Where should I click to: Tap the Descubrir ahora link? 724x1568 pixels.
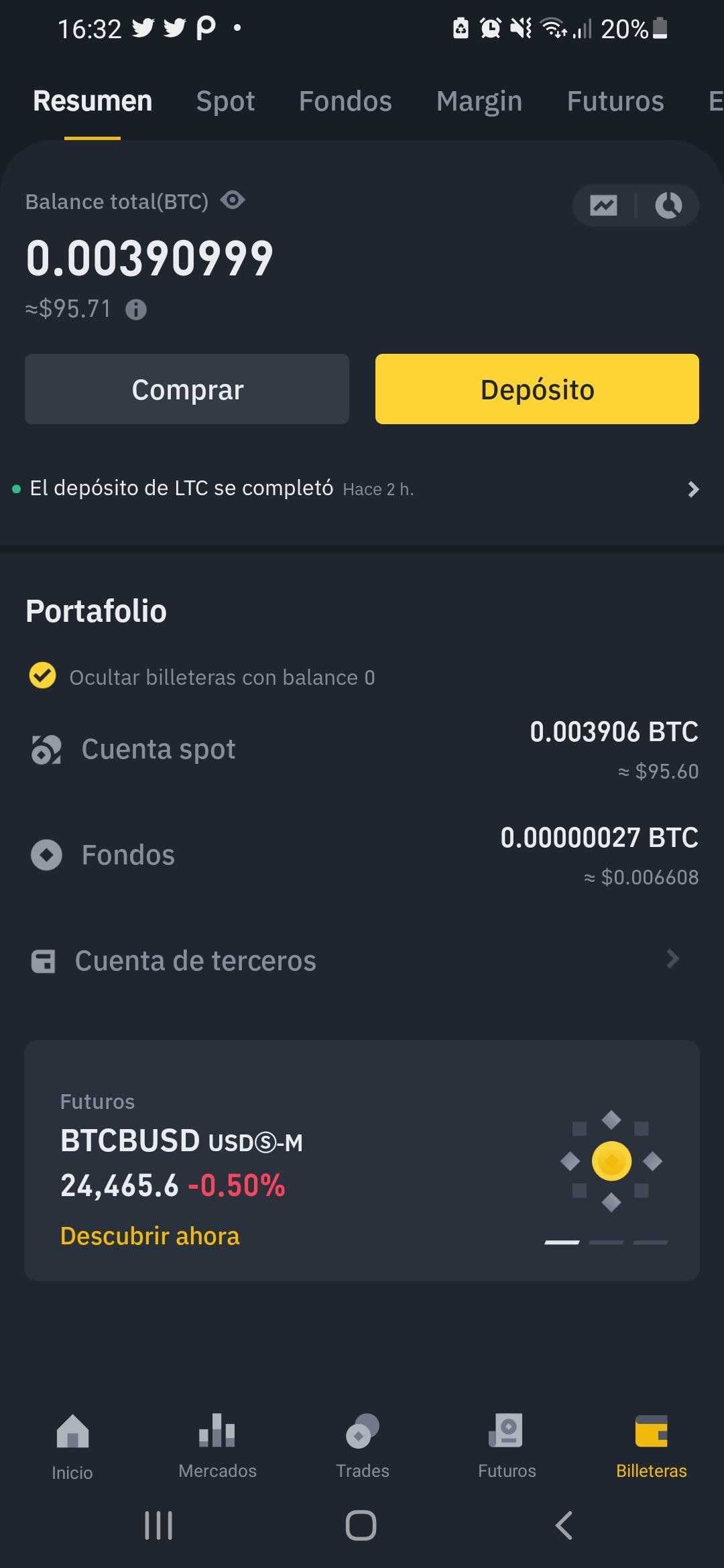point(149,1236)
